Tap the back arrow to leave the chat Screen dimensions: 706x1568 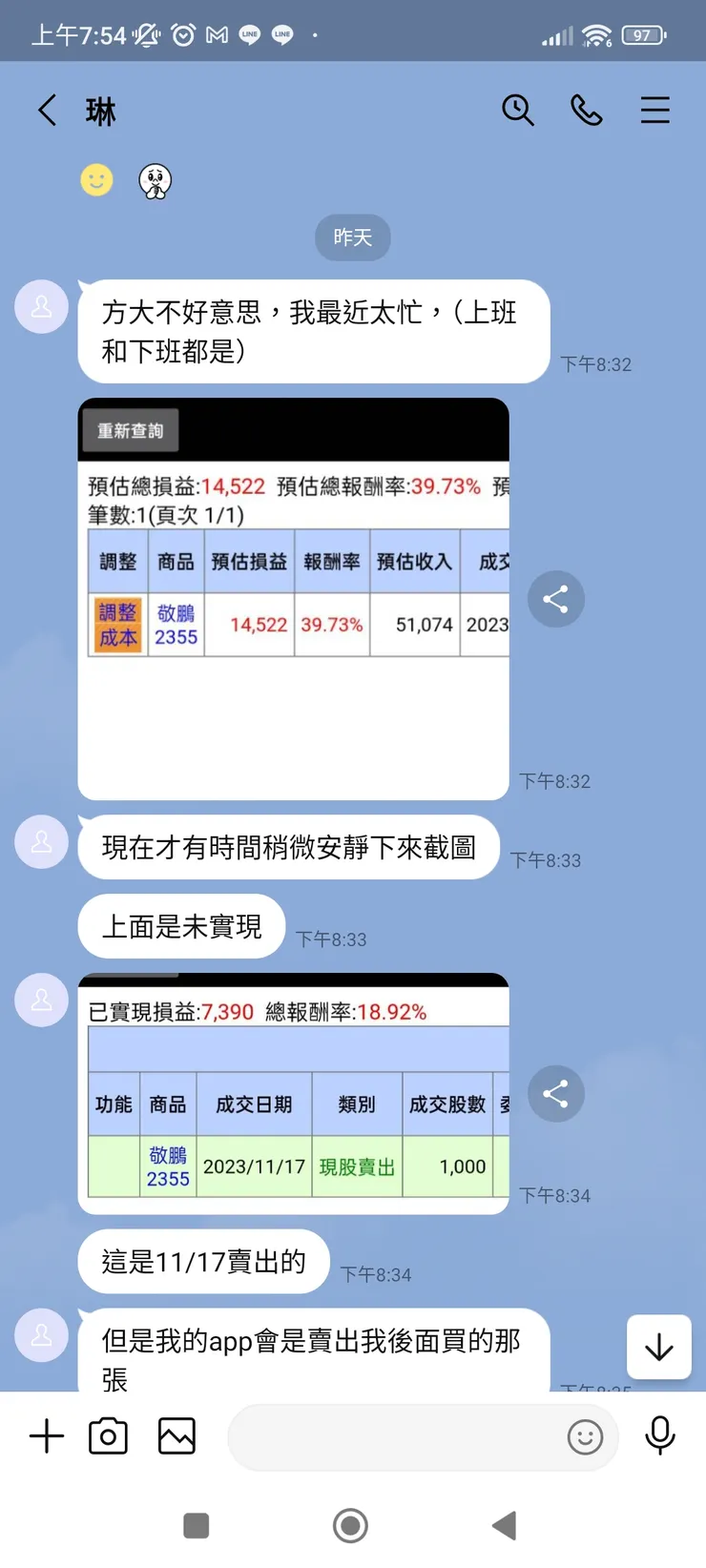pos(48,111)
